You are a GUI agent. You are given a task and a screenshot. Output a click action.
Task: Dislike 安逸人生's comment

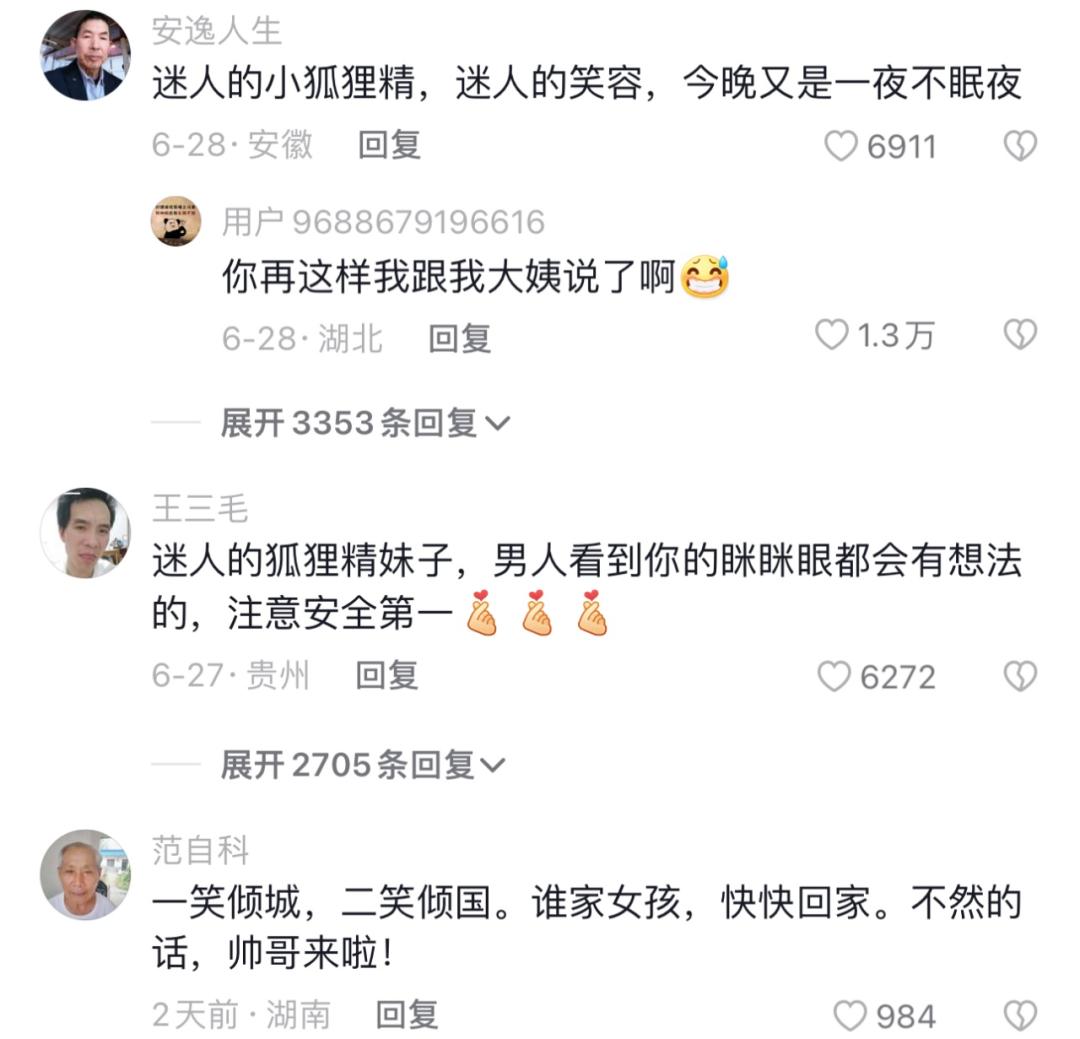tap(1019, 147)
